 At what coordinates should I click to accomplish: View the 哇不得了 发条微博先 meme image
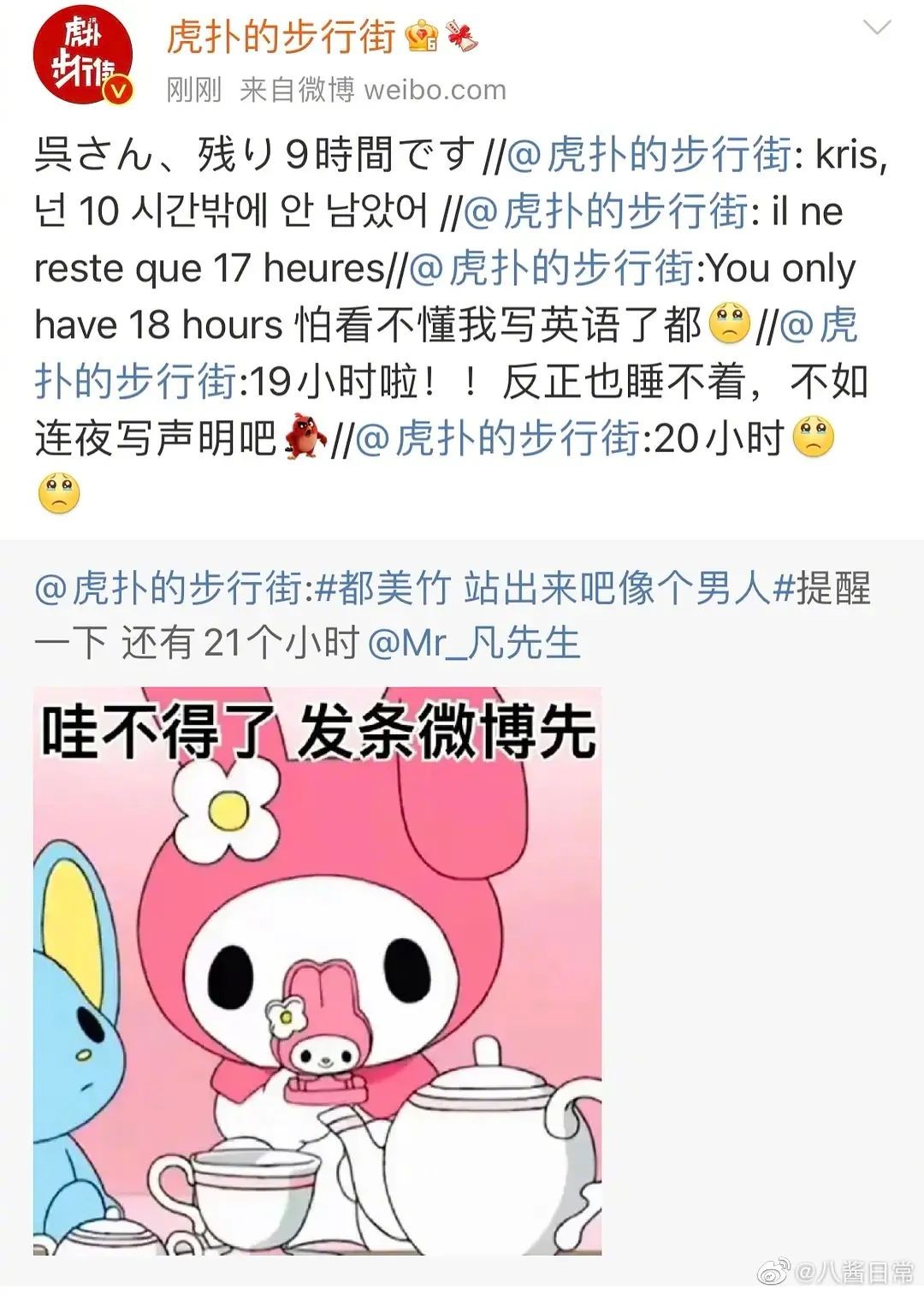click(317, 971)
